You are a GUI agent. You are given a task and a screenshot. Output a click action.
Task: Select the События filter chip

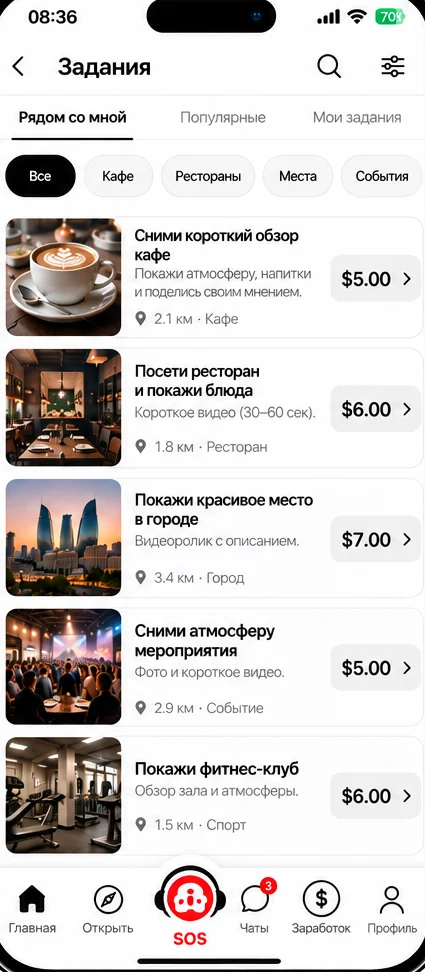tap(382, 176)
